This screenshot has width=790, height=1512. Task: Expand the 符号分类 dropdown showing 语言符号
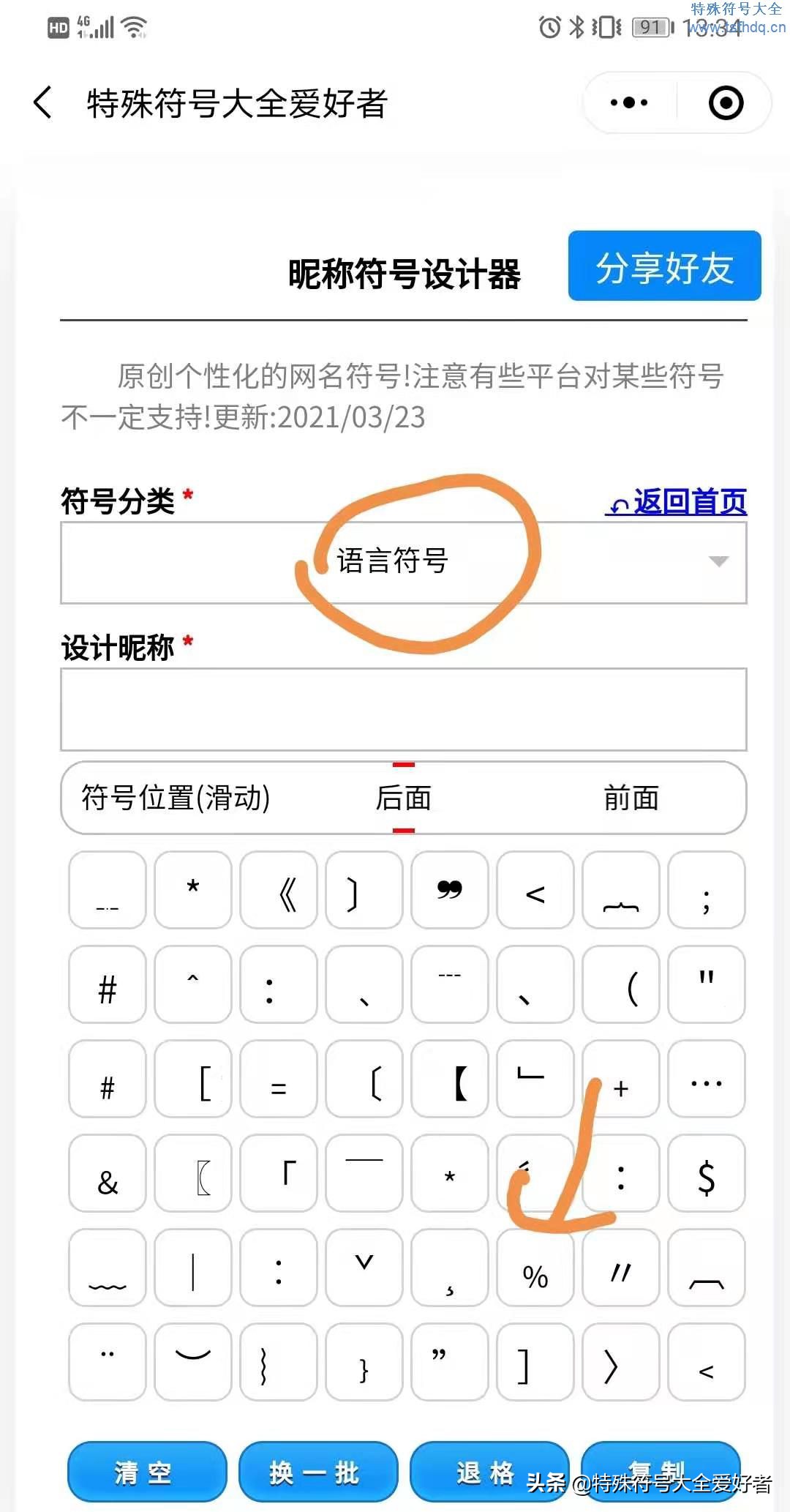pyautogui.click(x=403, y=562)
